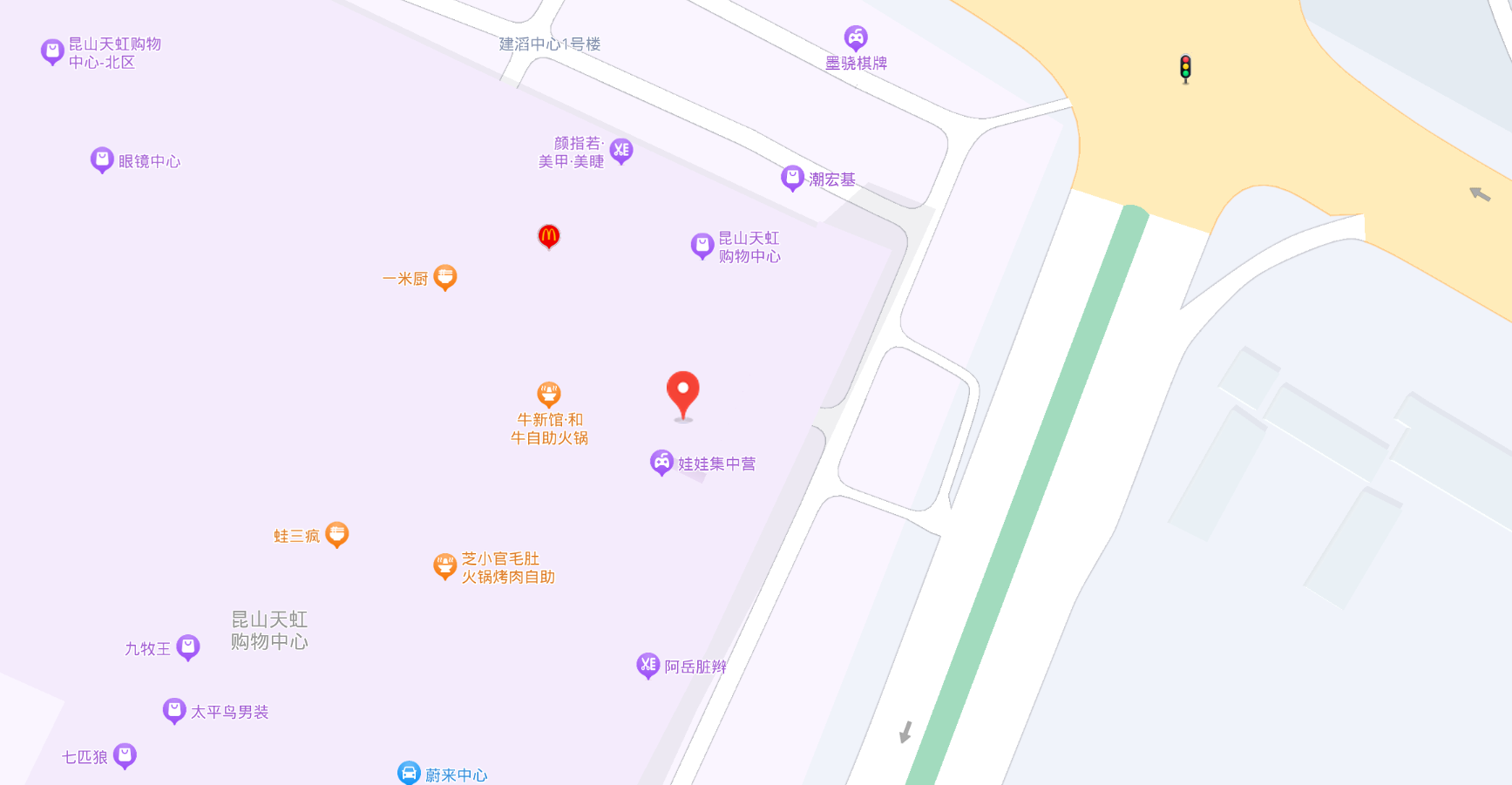
Task: Select 墨骁棋牌 entertainment marker
Action: tap(856, 37)
